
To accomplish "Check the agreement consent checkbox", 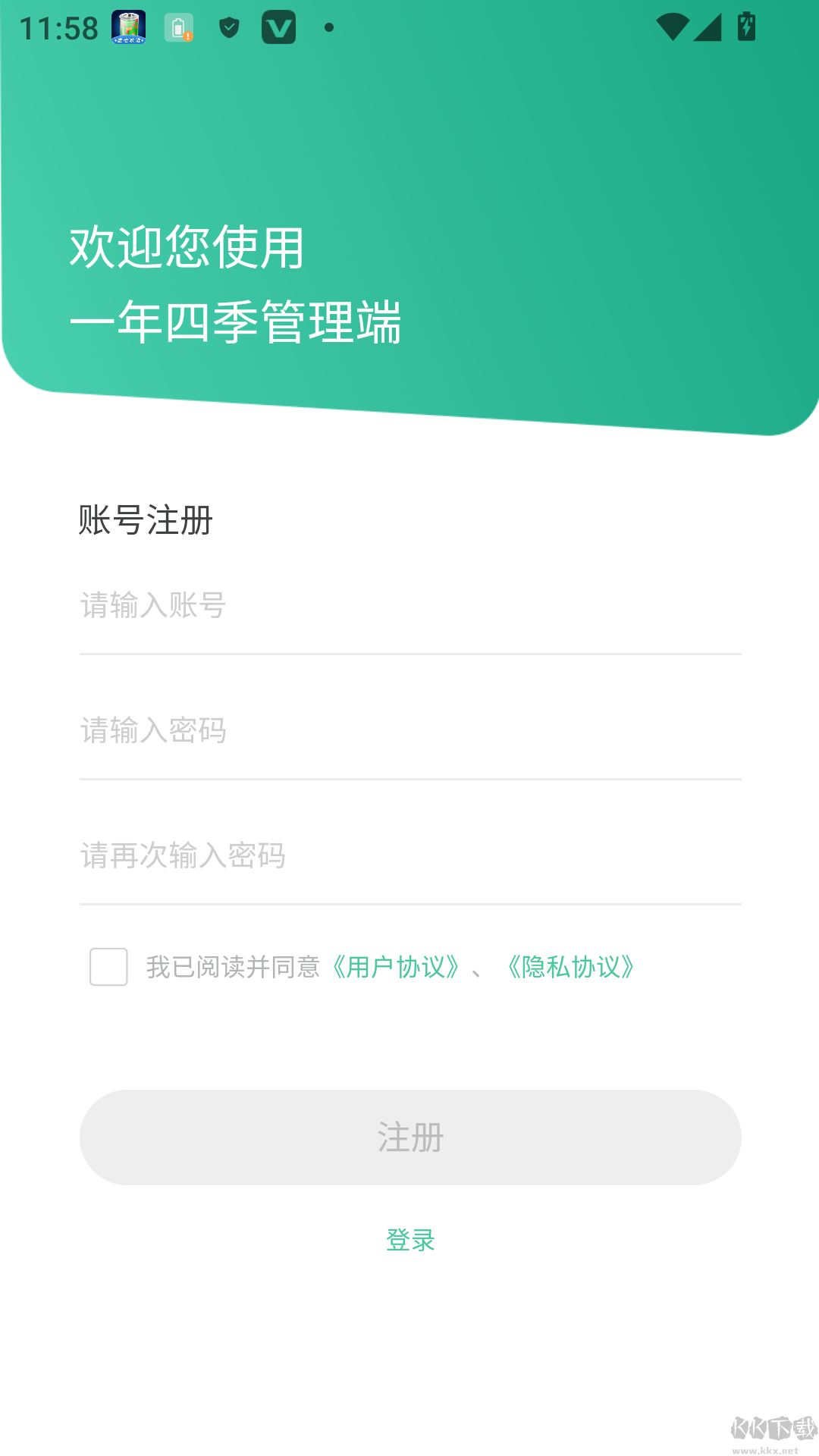I will coord(107,967).
